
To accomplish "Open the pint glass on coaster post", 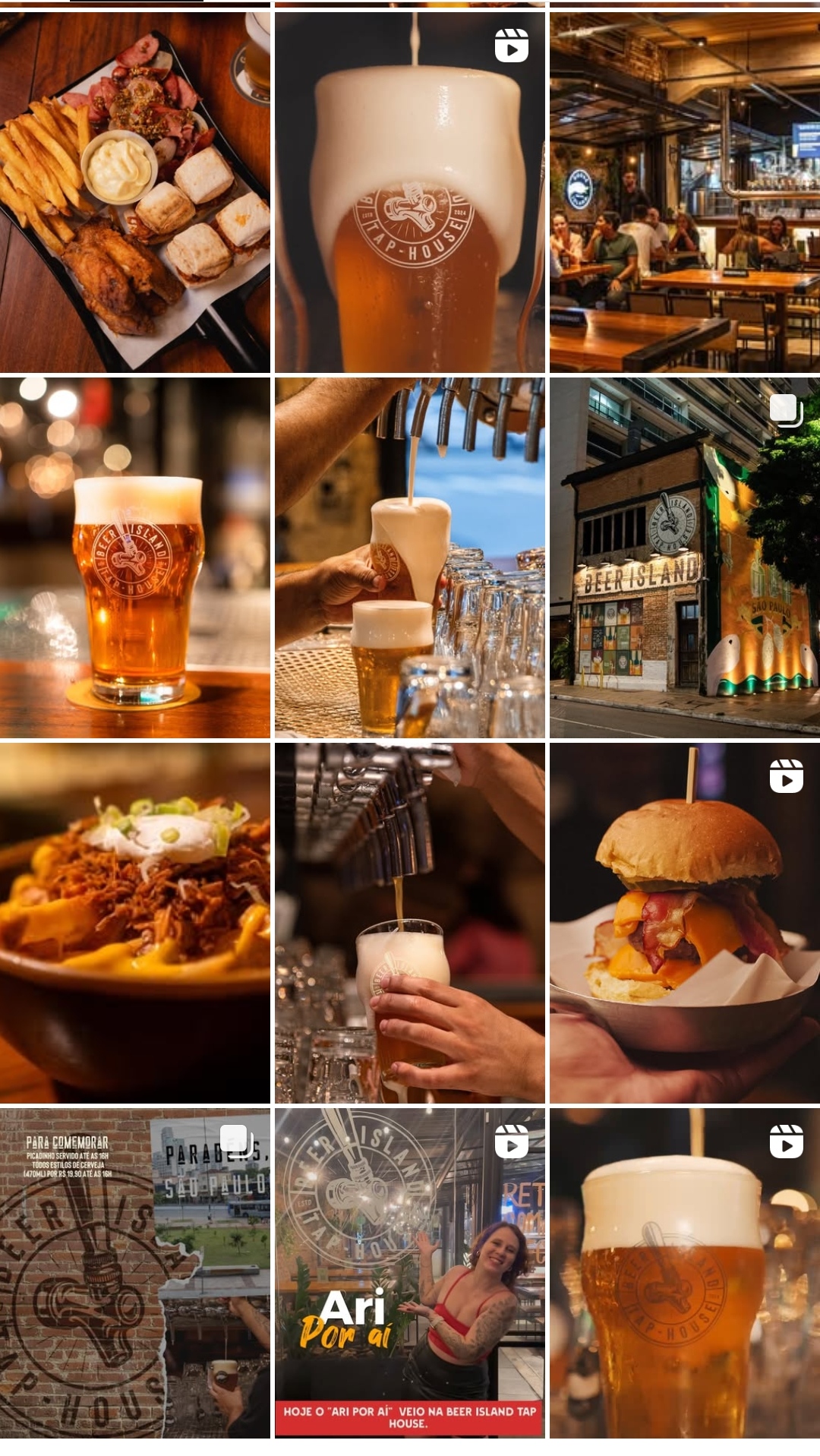I will [134, 557].
